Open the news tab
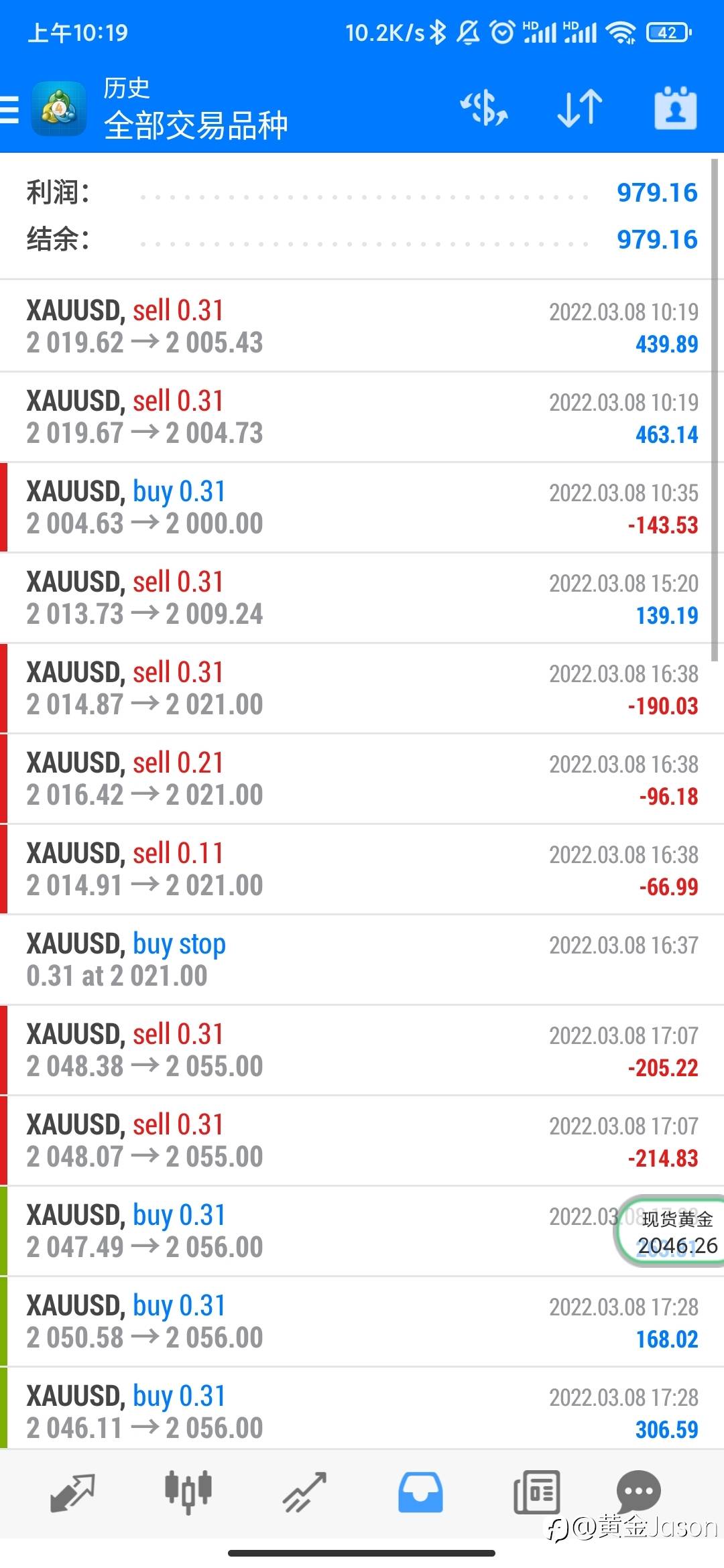Screen dimensions: 724x1568 536,1492
